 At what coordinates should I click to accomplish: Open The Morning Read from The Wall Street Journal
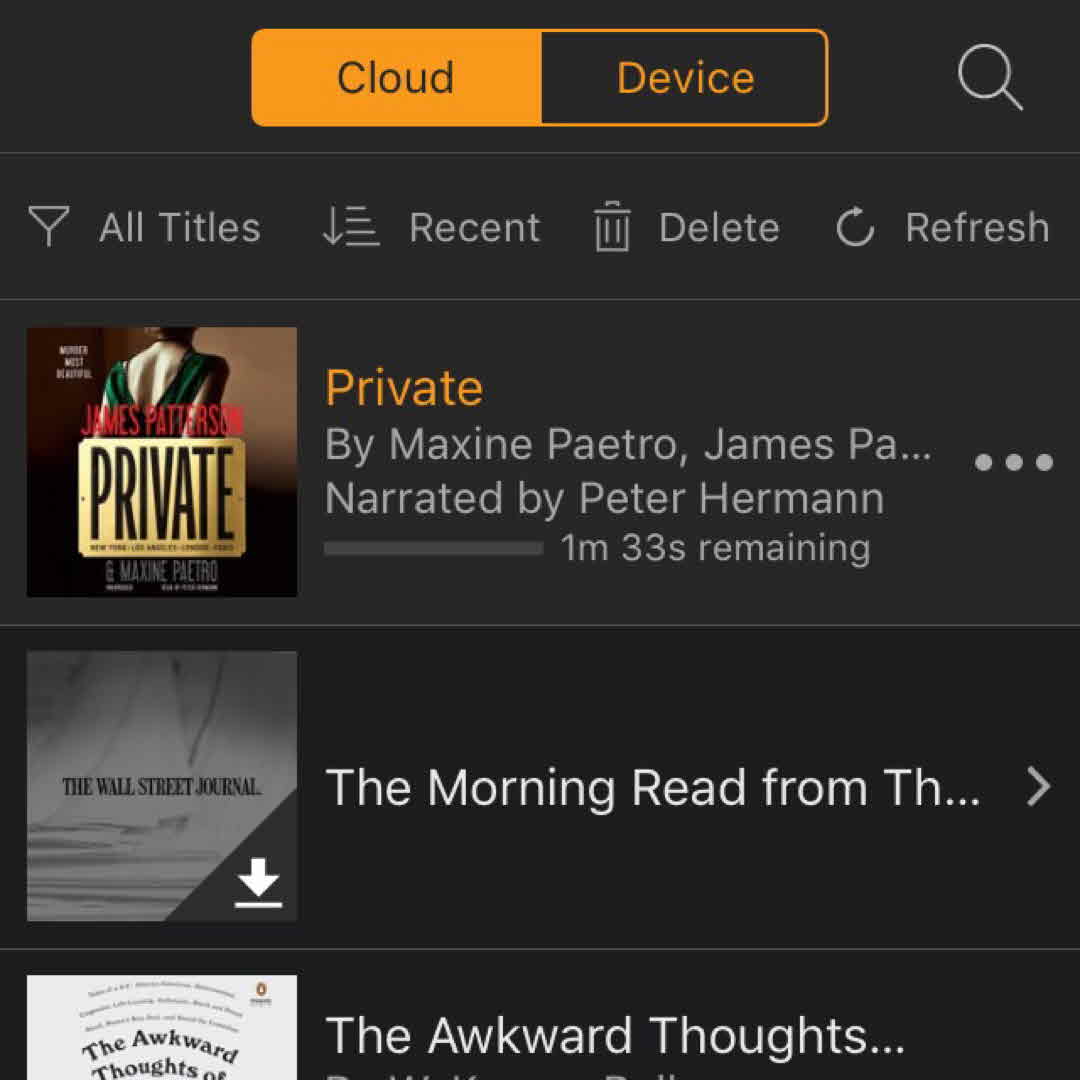tap(650, 788)
